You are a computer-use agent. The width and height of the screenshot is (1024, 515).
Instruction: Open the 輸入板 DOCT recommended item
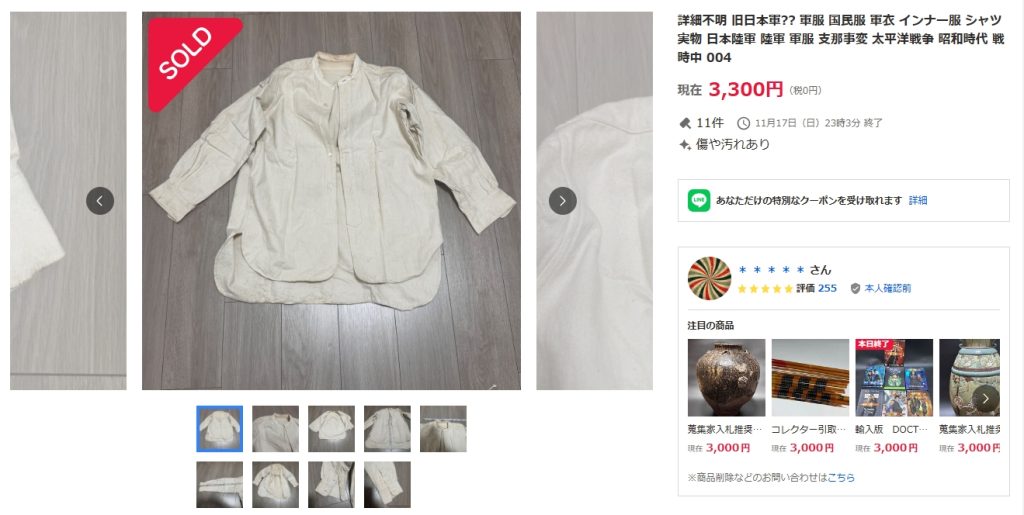click(893, 377)
